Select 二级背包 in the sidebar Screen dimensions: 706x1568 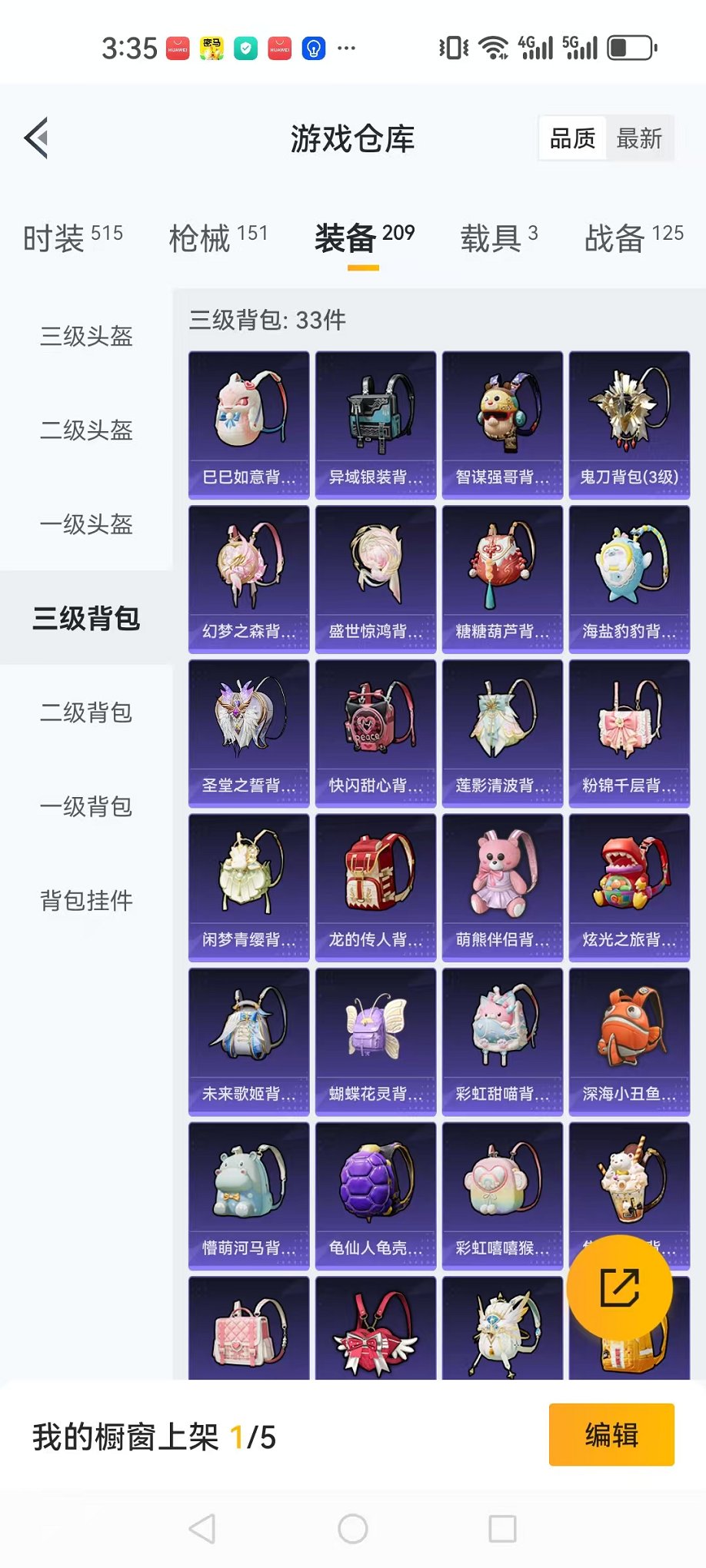pyautogui.click(x=86, y=713)
